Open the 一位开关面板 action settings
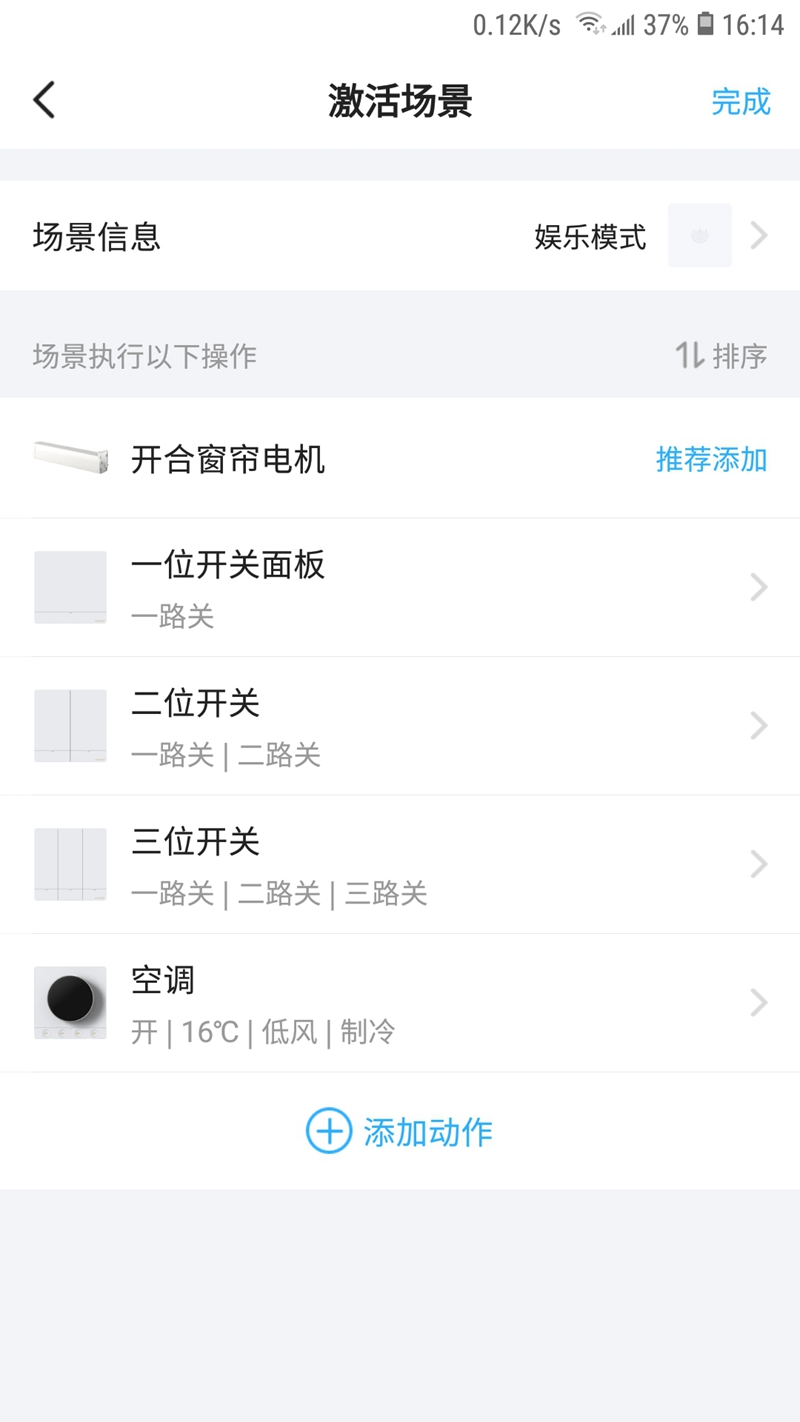Viewport: 800px width, 1422px height. [400, 588]
